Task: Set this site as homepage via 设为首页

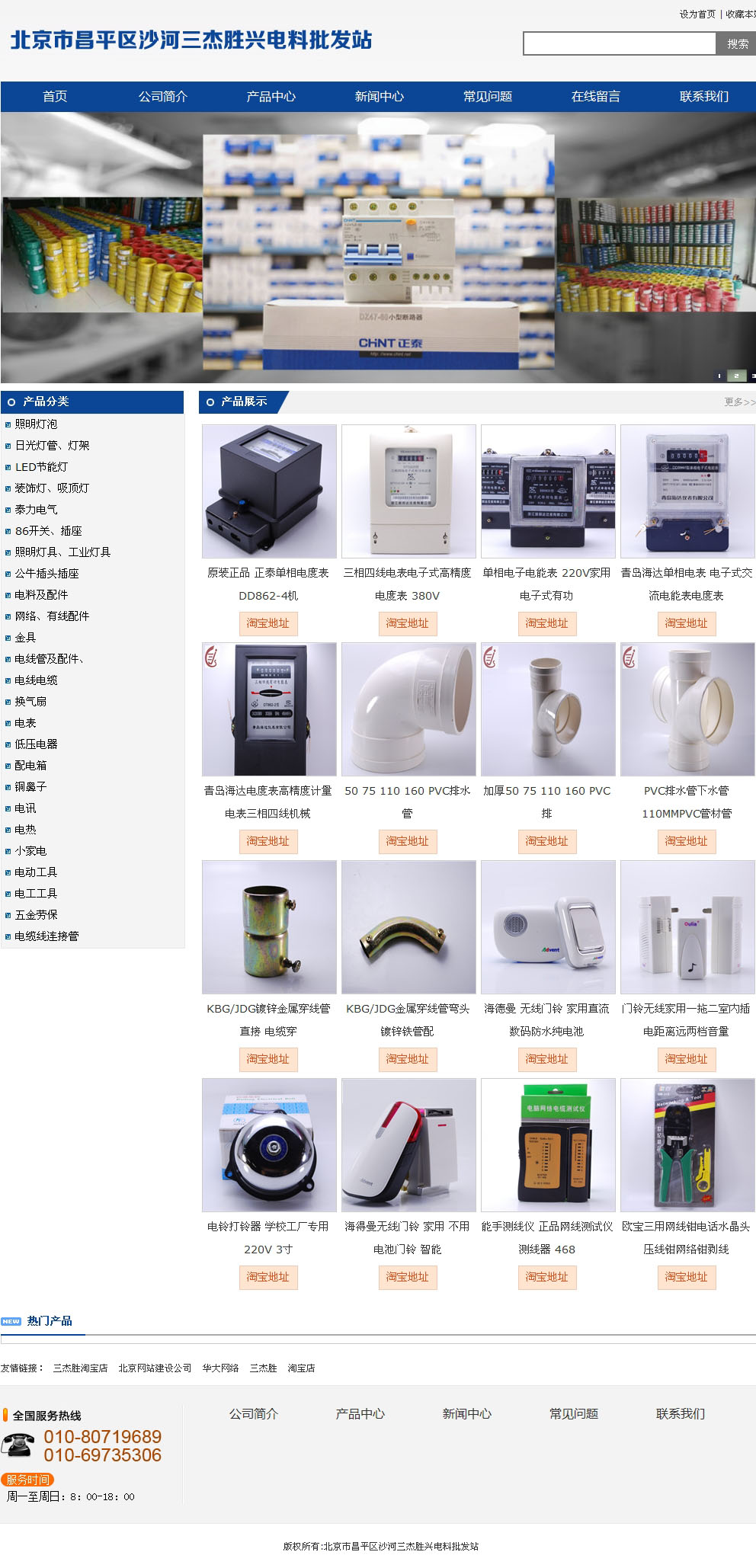Action: click(x=697, y=14)
